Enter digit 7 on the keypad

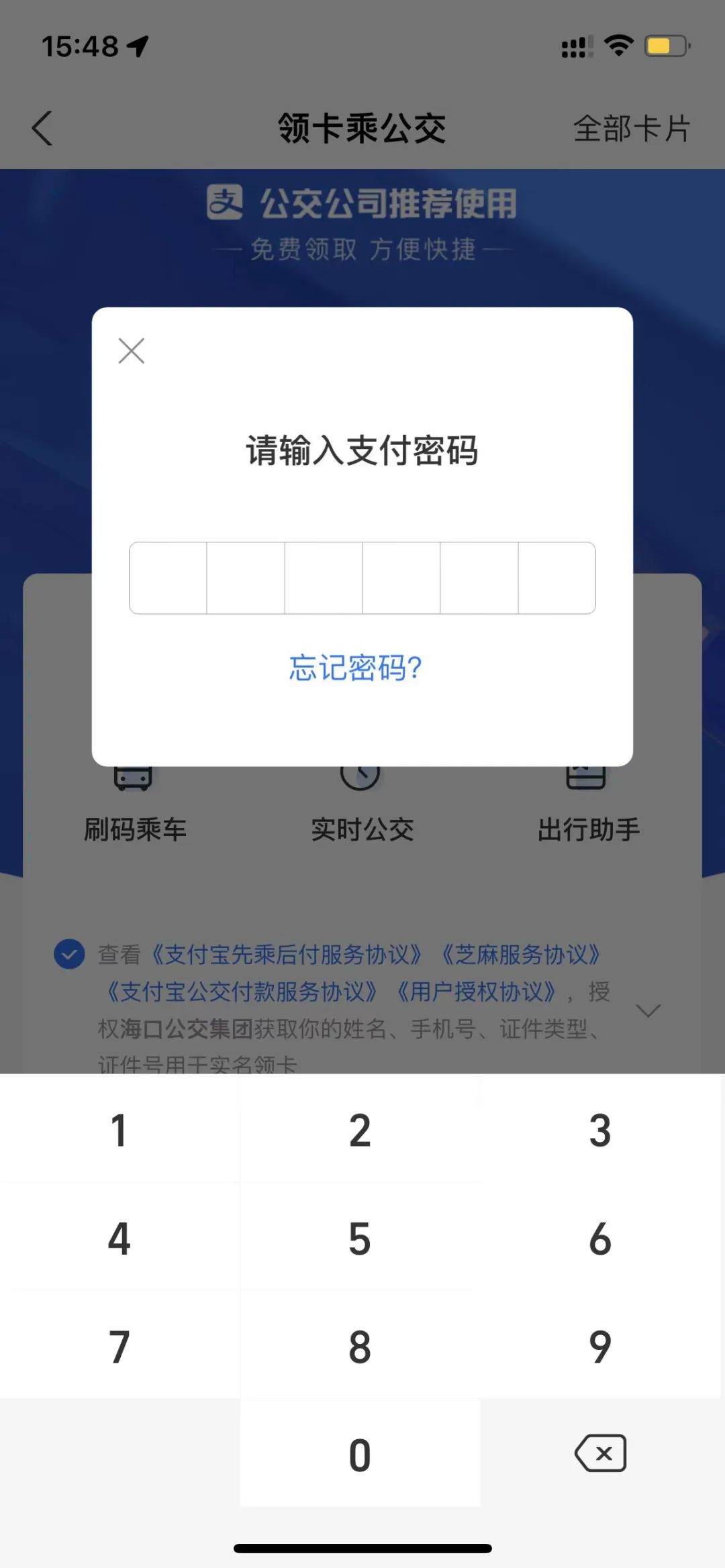coord(119,1347)
